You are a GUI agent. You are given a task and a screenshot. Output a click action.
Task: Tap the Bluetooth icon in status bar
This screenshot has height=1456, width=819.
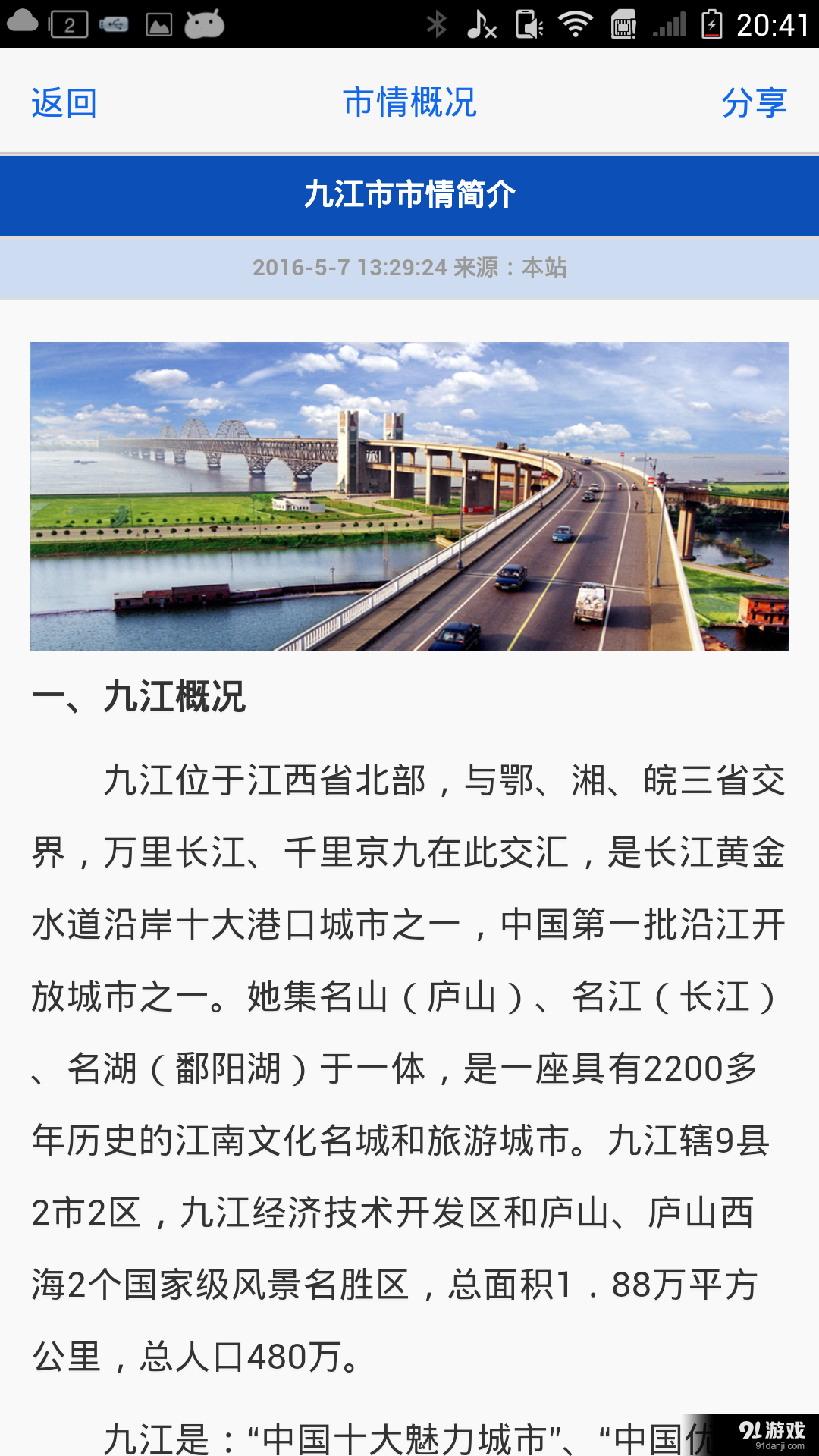(438, 23)
